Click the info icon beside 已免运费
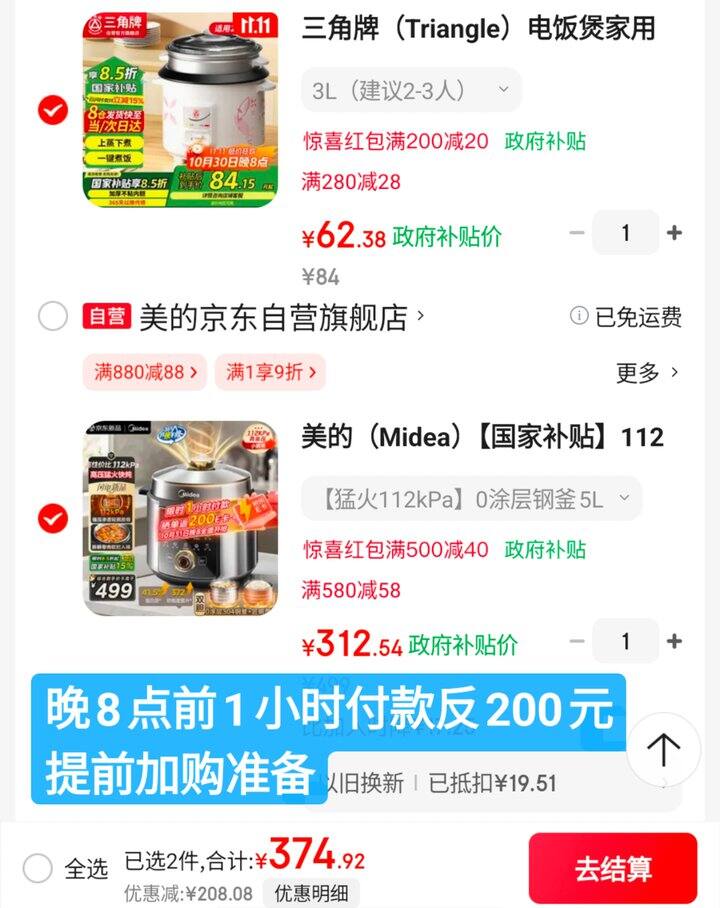The width and height of the screenshot is (720, 908). tap(578, 316)
